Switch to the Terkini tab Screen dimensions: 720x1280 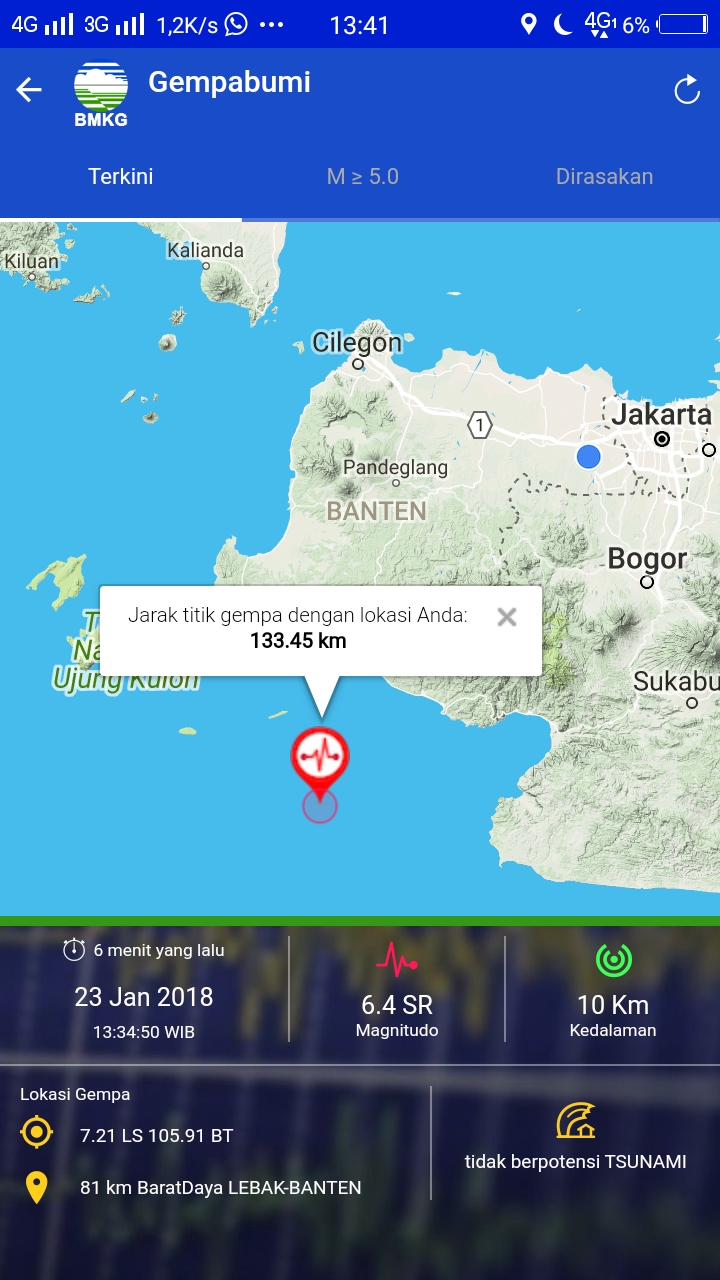coord(121,177)
